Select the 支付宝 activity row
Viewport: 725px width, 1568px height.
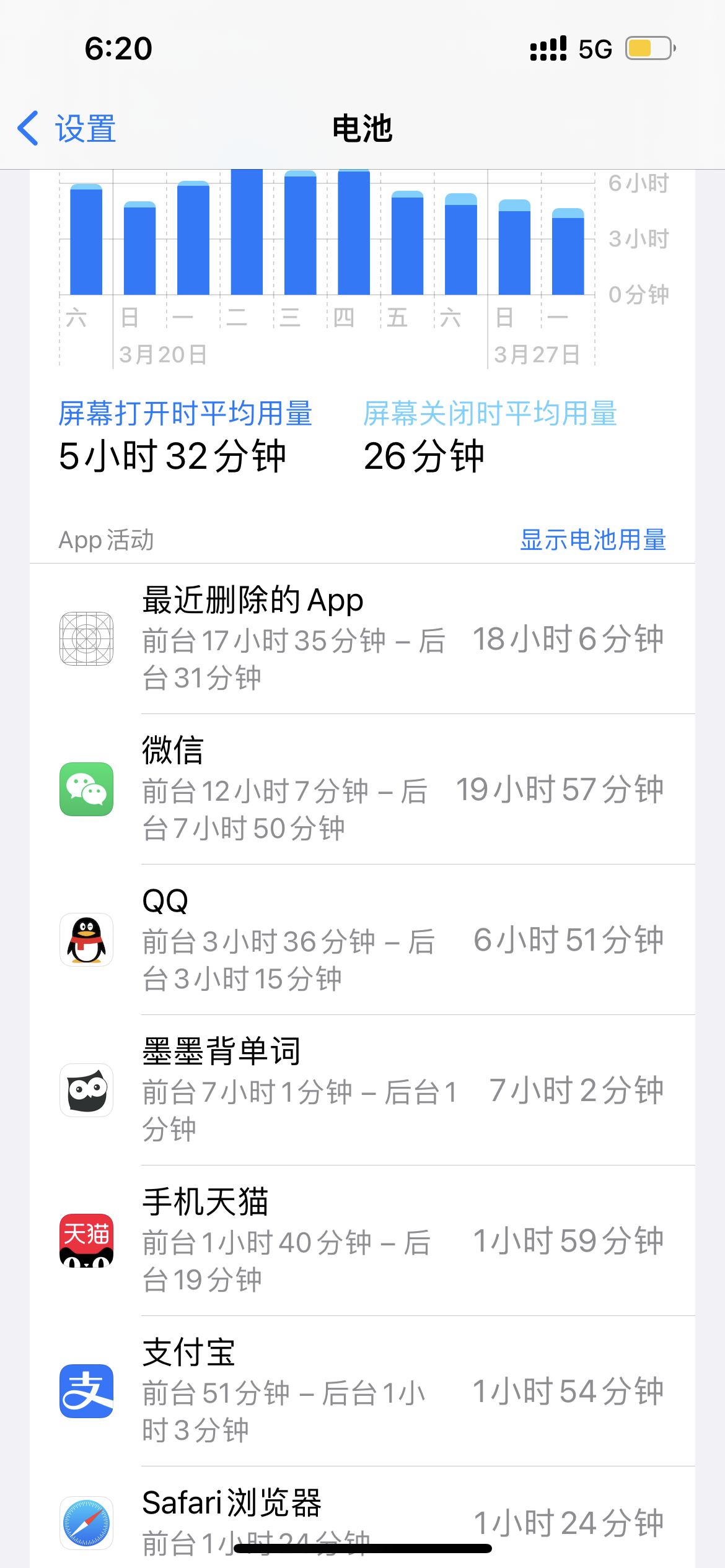[362, 1391]
